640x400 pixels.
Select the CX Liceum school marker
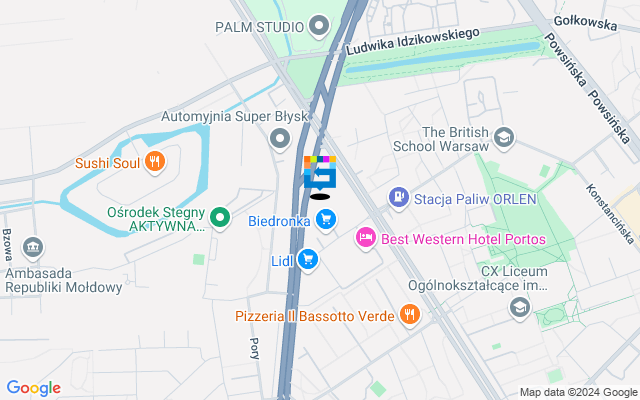coord(519,307)
